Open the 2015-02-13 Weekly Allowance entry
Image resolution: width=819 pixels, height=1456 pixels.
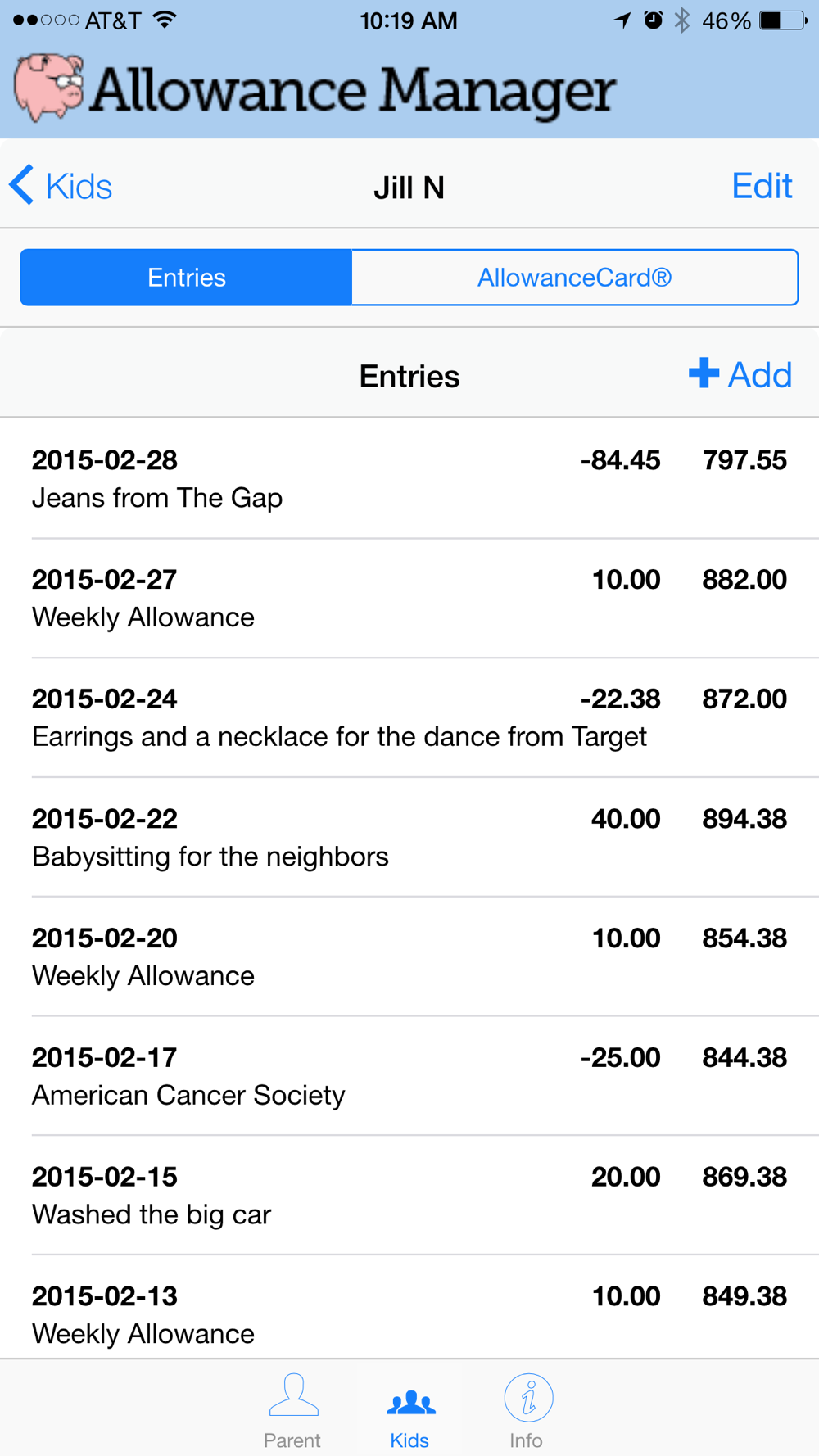409,1308
